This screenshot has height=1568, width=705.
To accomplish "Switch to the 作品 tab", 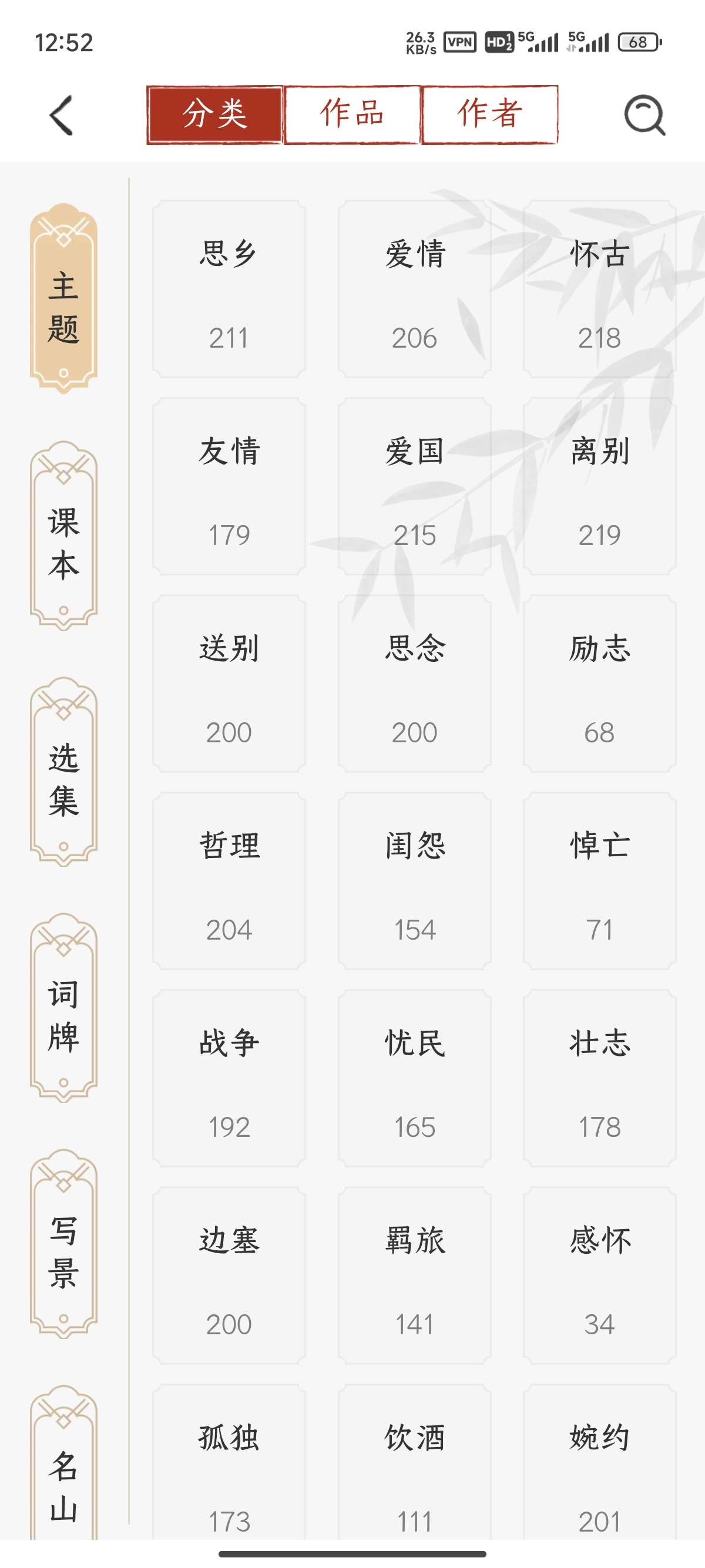I will (x=352, y=115).
